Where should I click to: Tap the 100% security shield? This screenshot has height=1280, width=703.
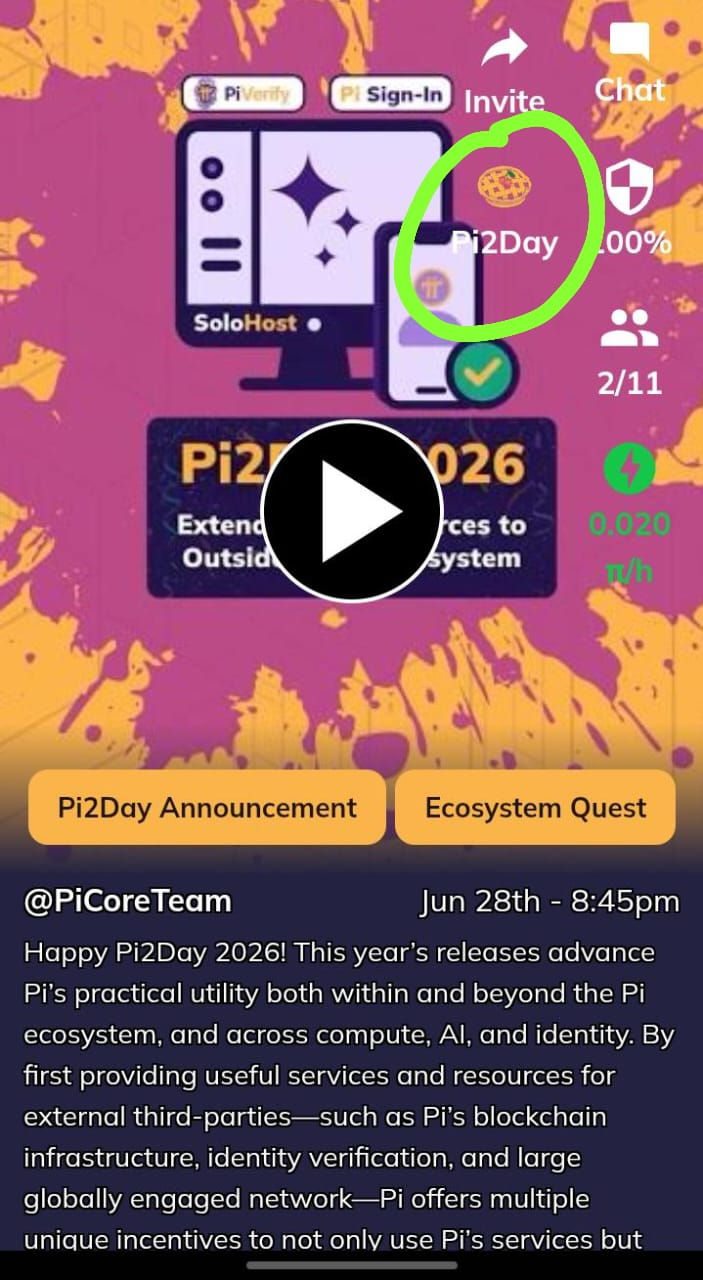pyautogui.click(x=629, y=187)
